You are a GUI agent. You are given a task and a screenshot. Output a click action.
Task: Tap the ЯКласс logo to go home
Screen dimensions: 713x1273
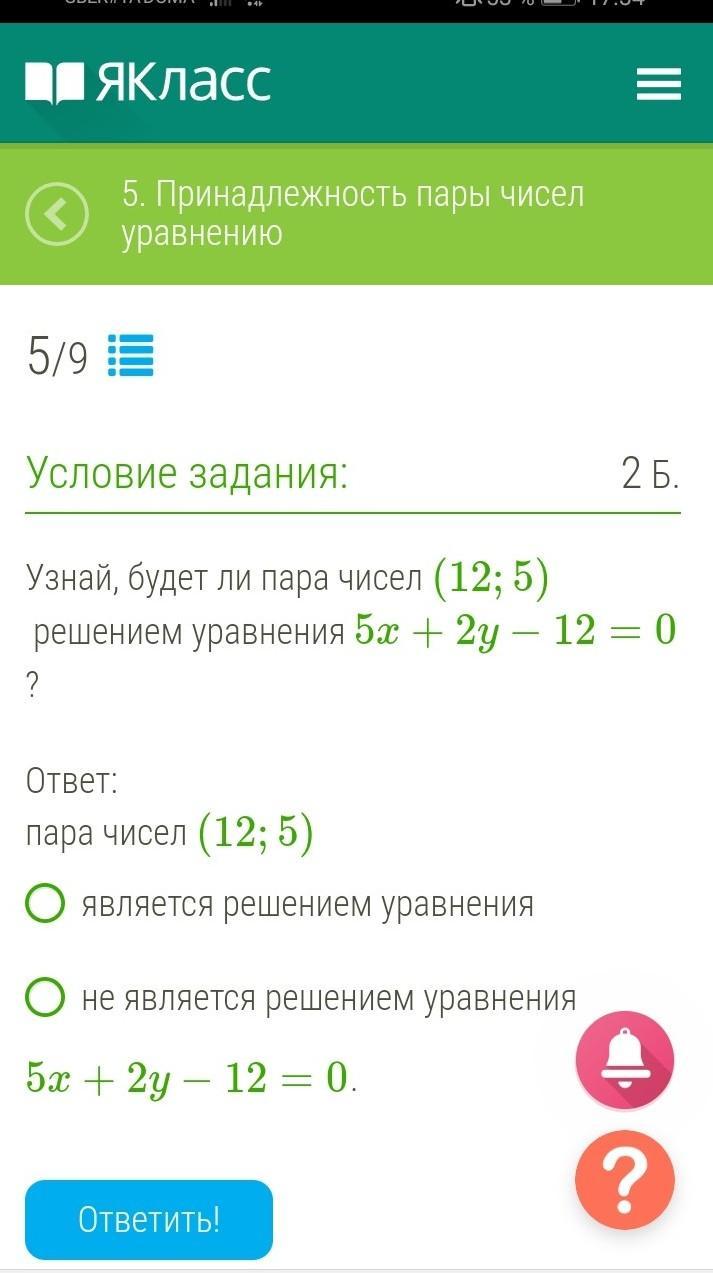coord(148,82)
